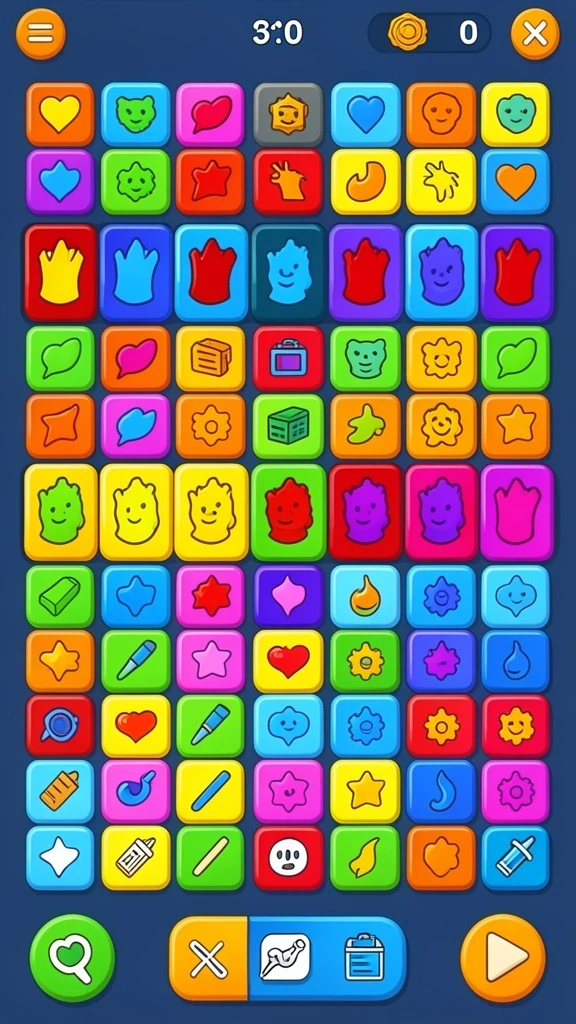
Task: Select the purple tile with pink gem
Action: tap(288, 596)
